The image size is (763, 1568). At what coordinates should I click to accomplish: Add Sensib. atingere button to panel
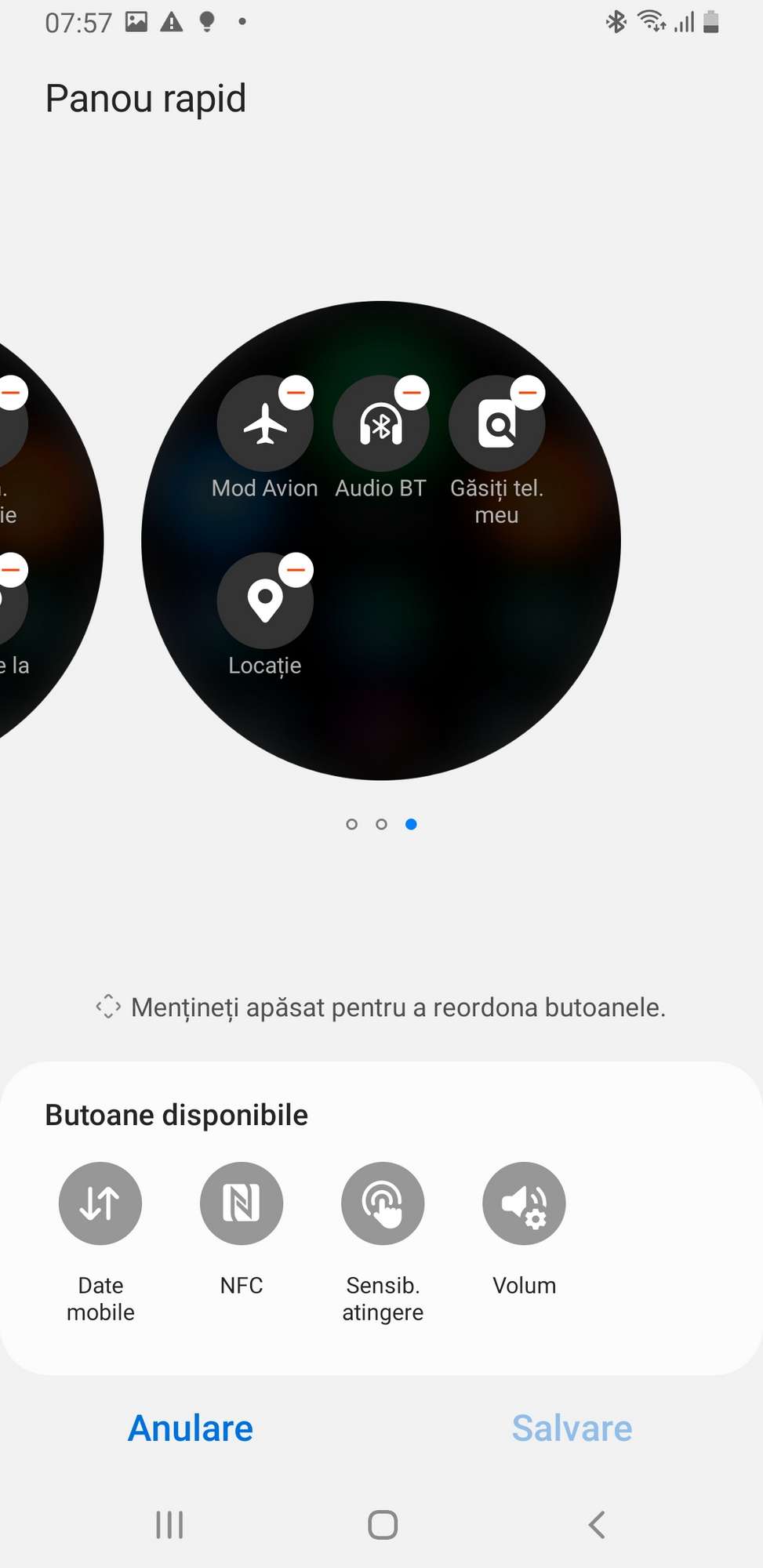[x=383, y=1203]
